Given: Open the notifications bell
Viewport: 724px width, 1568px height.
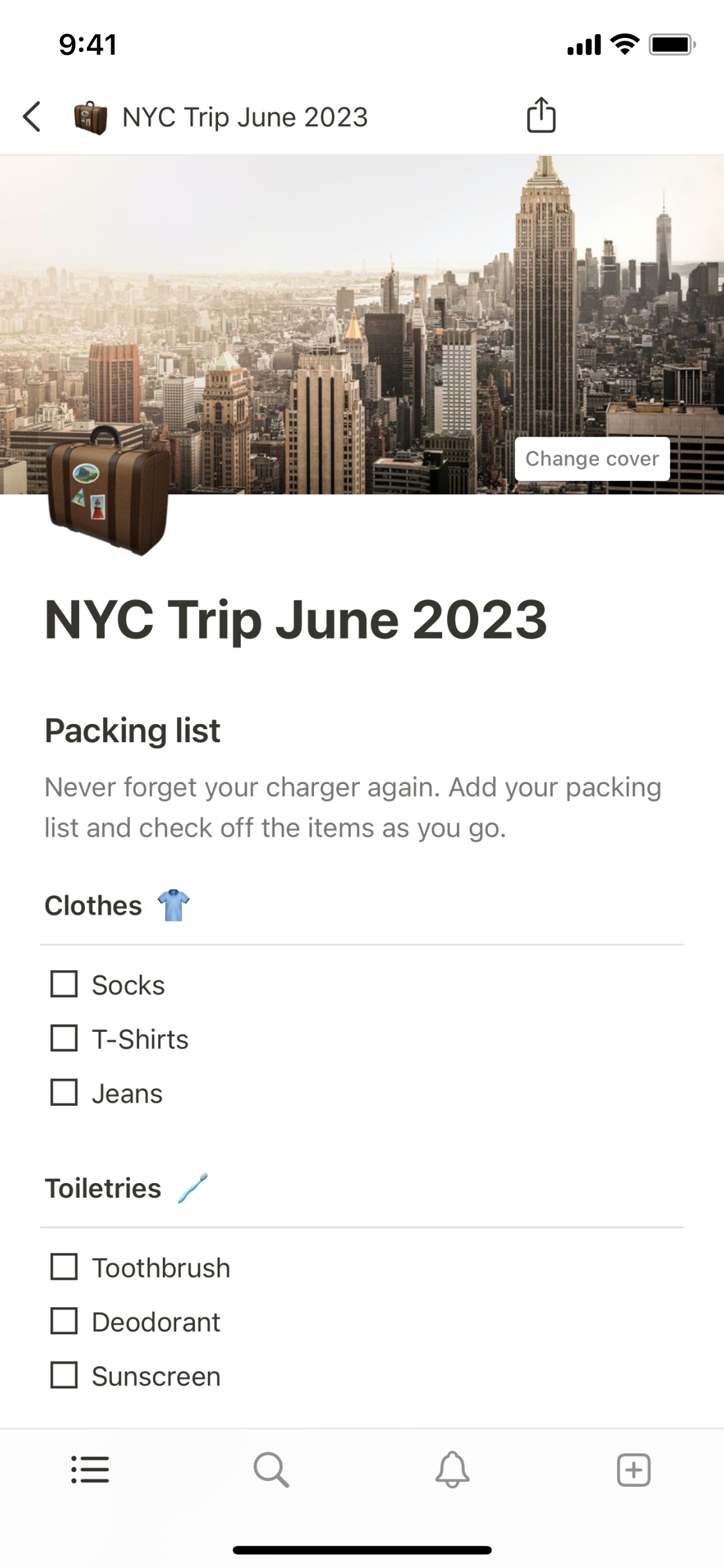Looking at the screenshot, I should coord(452,1470).
